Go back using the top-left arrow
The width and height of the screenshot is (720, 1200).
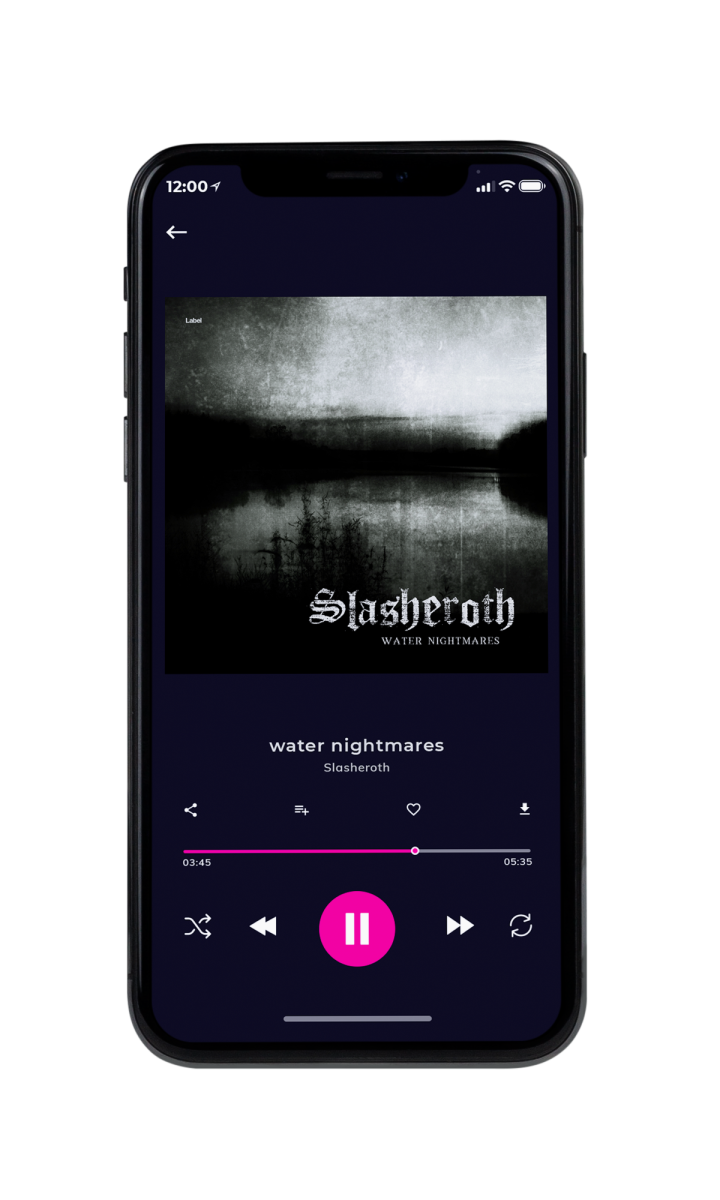pyautogui.click(x=177, y=232)
